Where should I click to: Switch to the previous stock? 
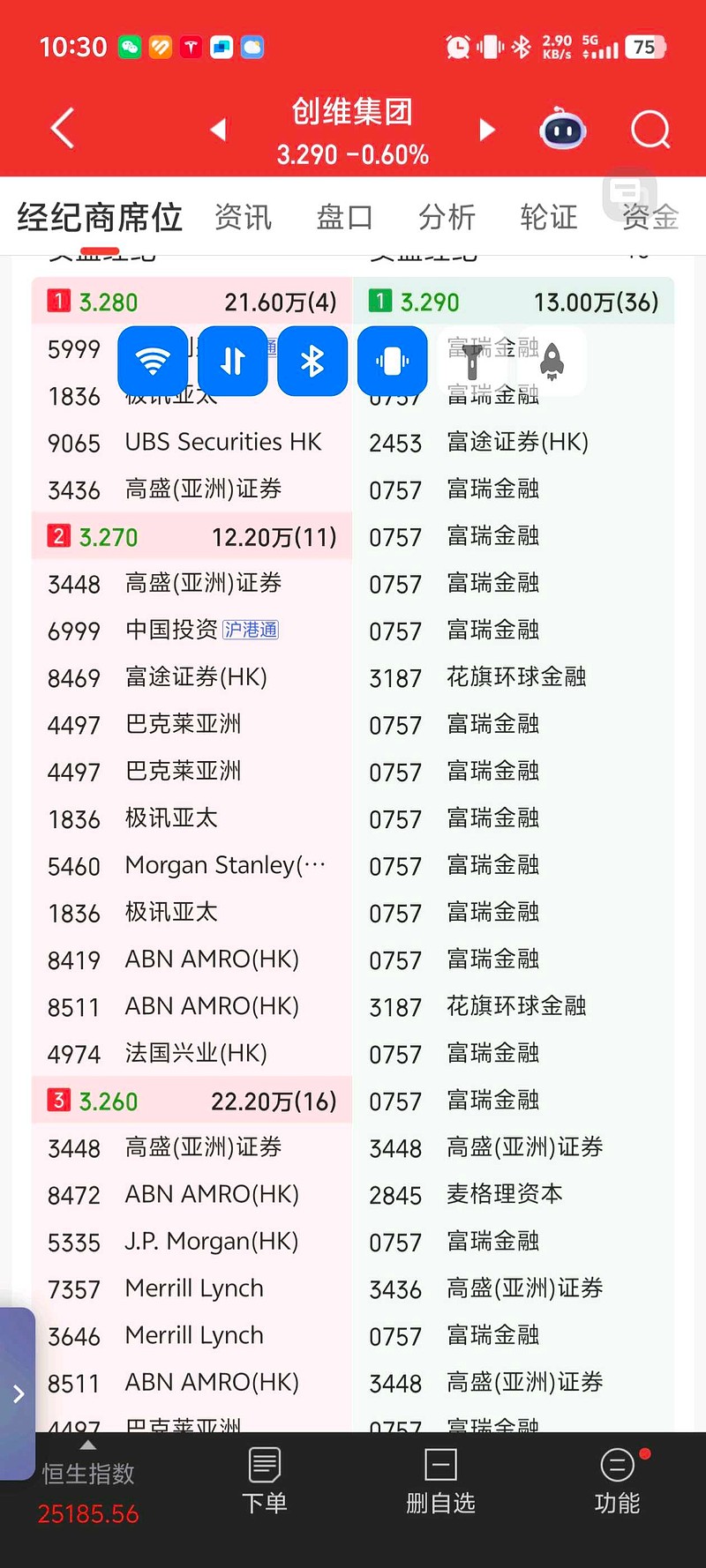[218, 130]
